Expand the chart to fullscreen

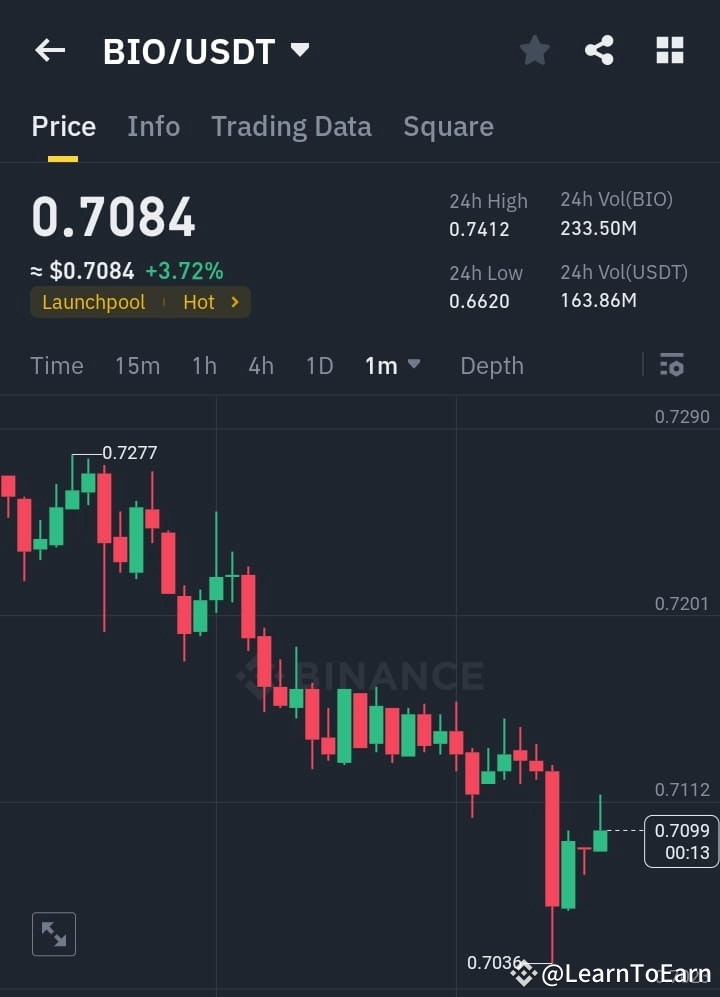point(53,933)
